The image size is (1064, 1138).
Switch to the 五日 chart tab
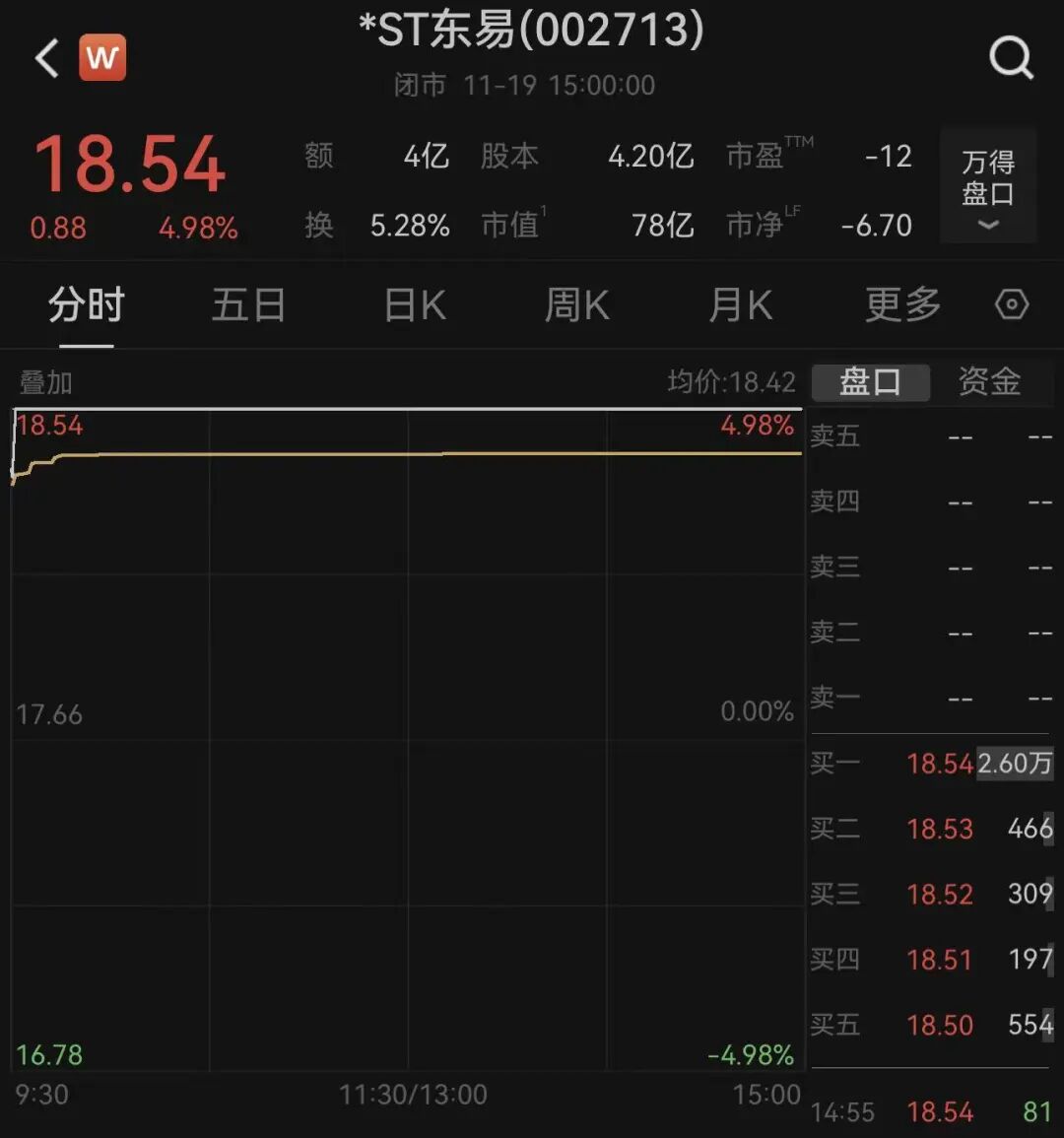pyautogui.click(x=248, y=305)
